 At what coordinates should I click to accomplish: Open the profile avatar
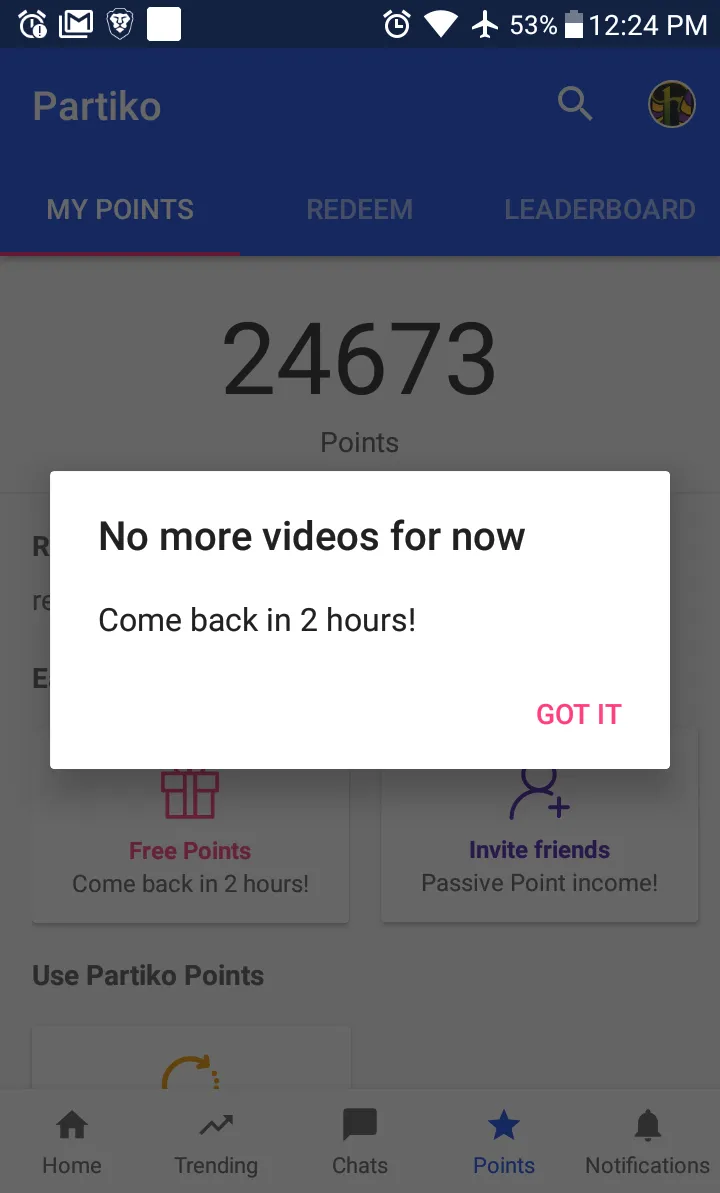[671, 104]
